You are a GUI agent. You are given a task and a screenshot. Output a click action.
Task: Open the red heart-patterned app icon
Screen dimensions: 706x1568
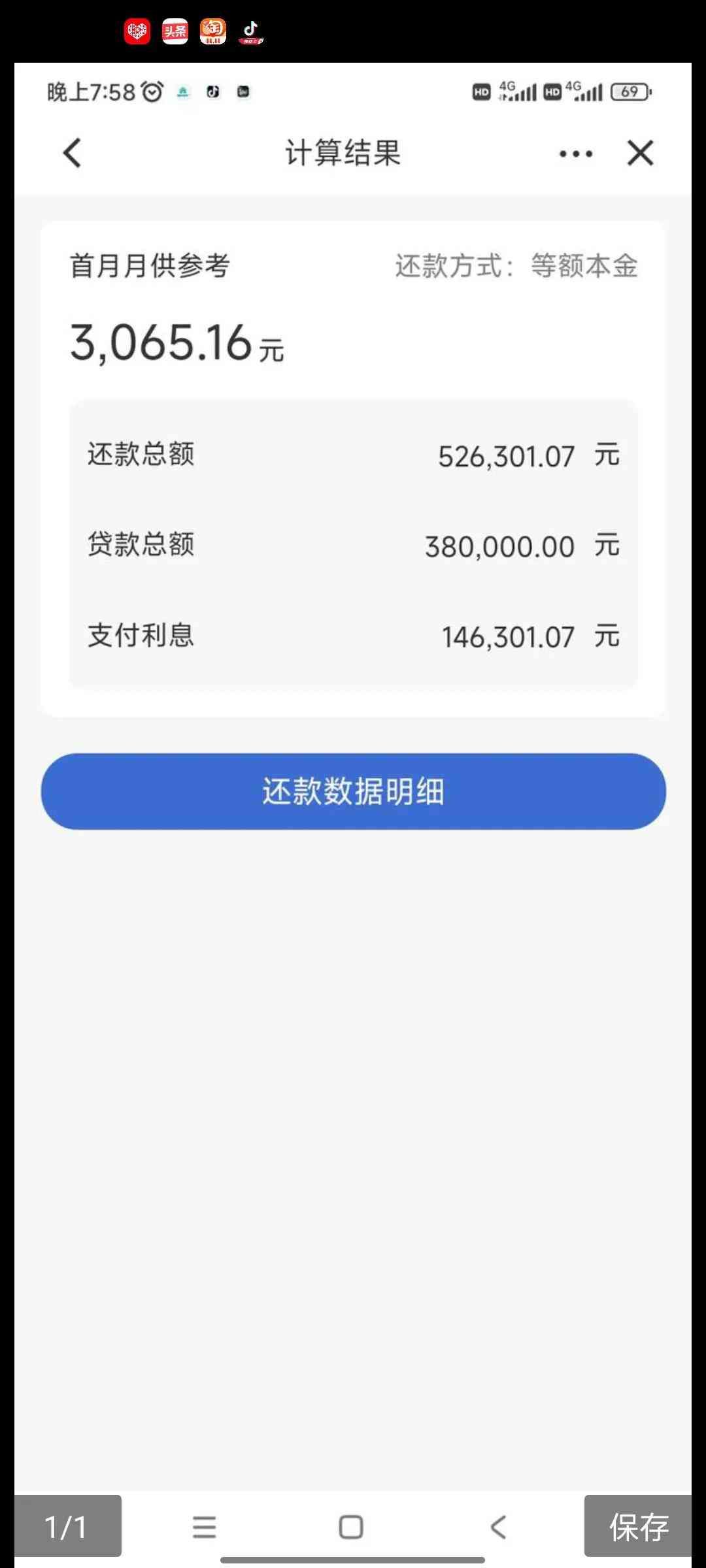tap(136, 30)
